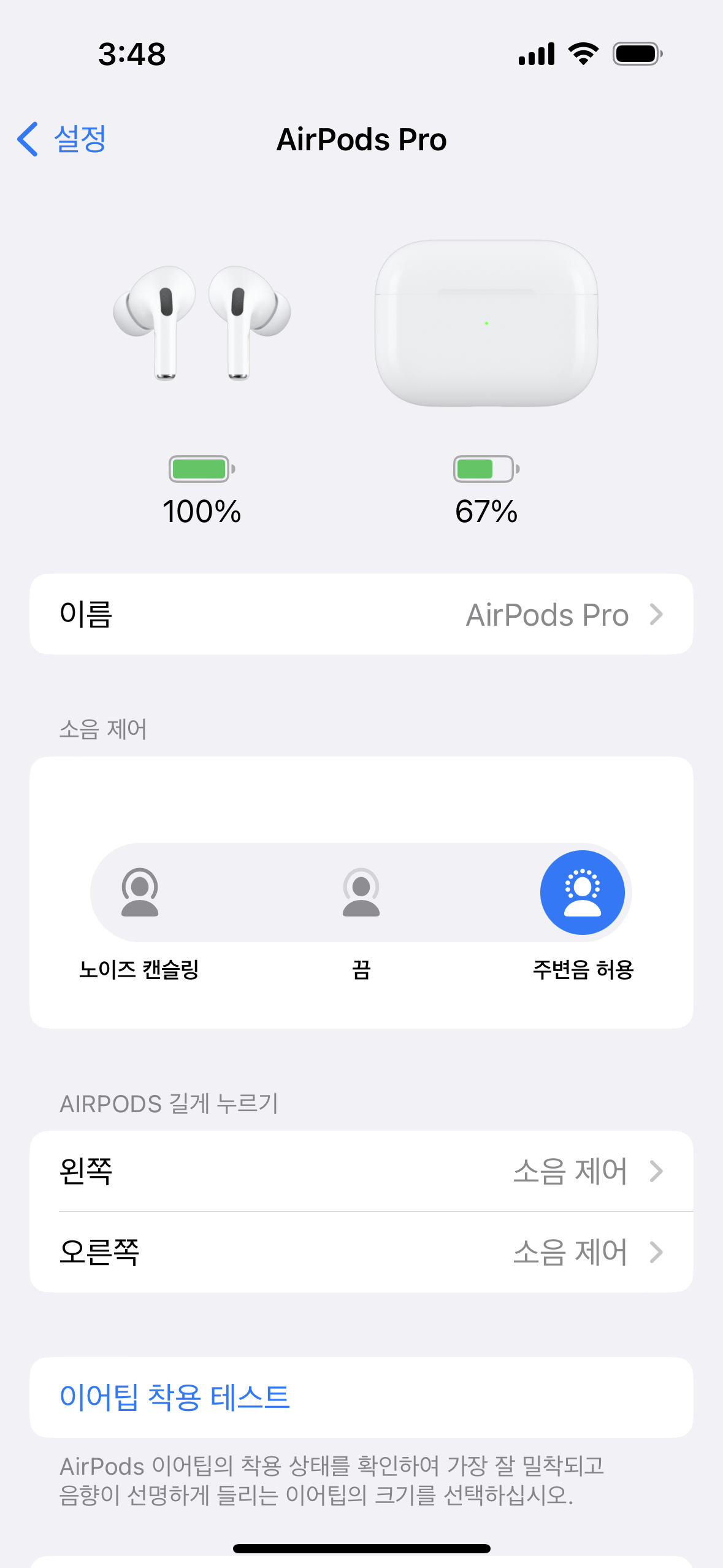Select the 끔 (Off) noise control icon

point(361,893)
